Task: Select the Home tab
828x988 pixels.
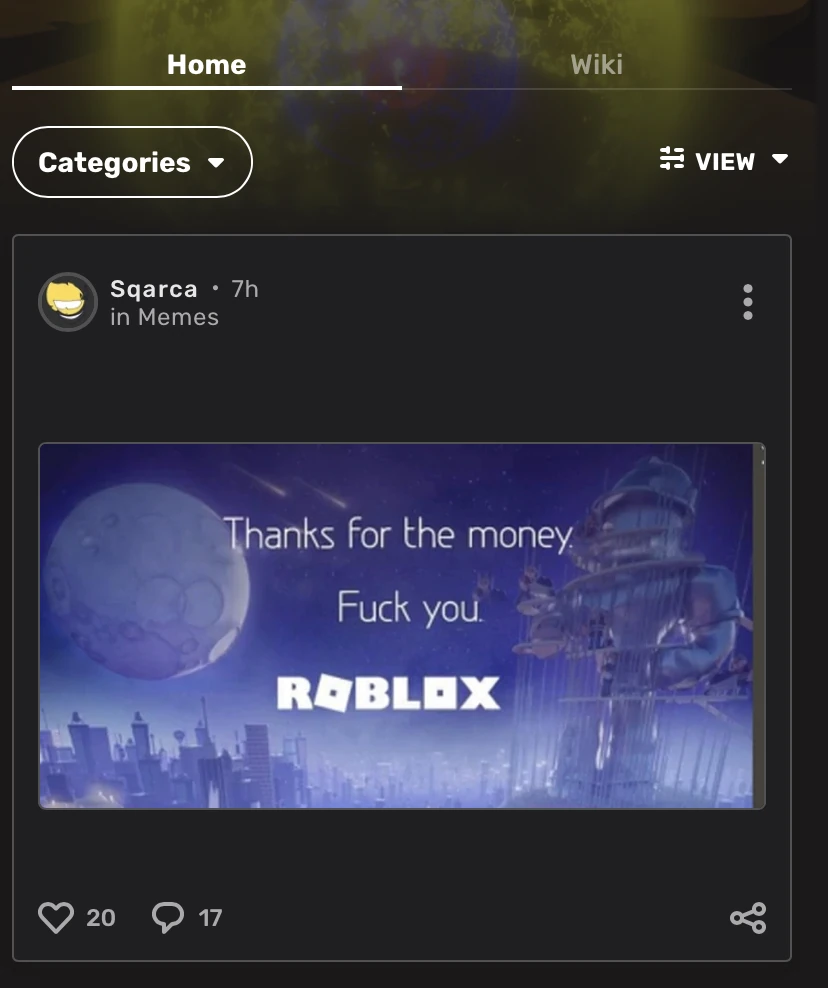Action: [x=206, y=64]
